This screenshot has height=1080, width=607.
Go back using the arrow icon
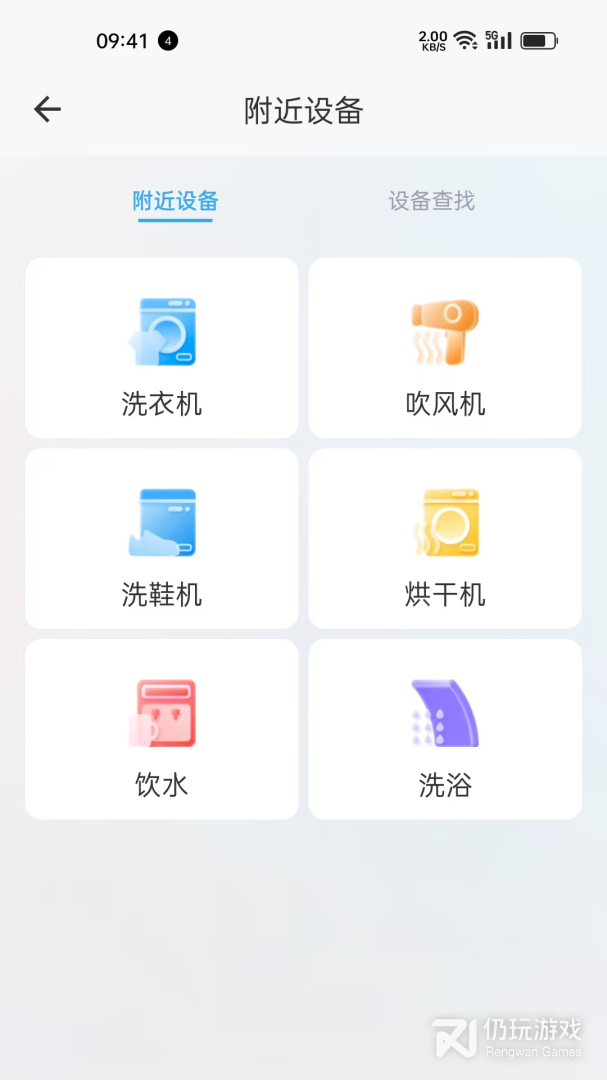pos(47,110)
